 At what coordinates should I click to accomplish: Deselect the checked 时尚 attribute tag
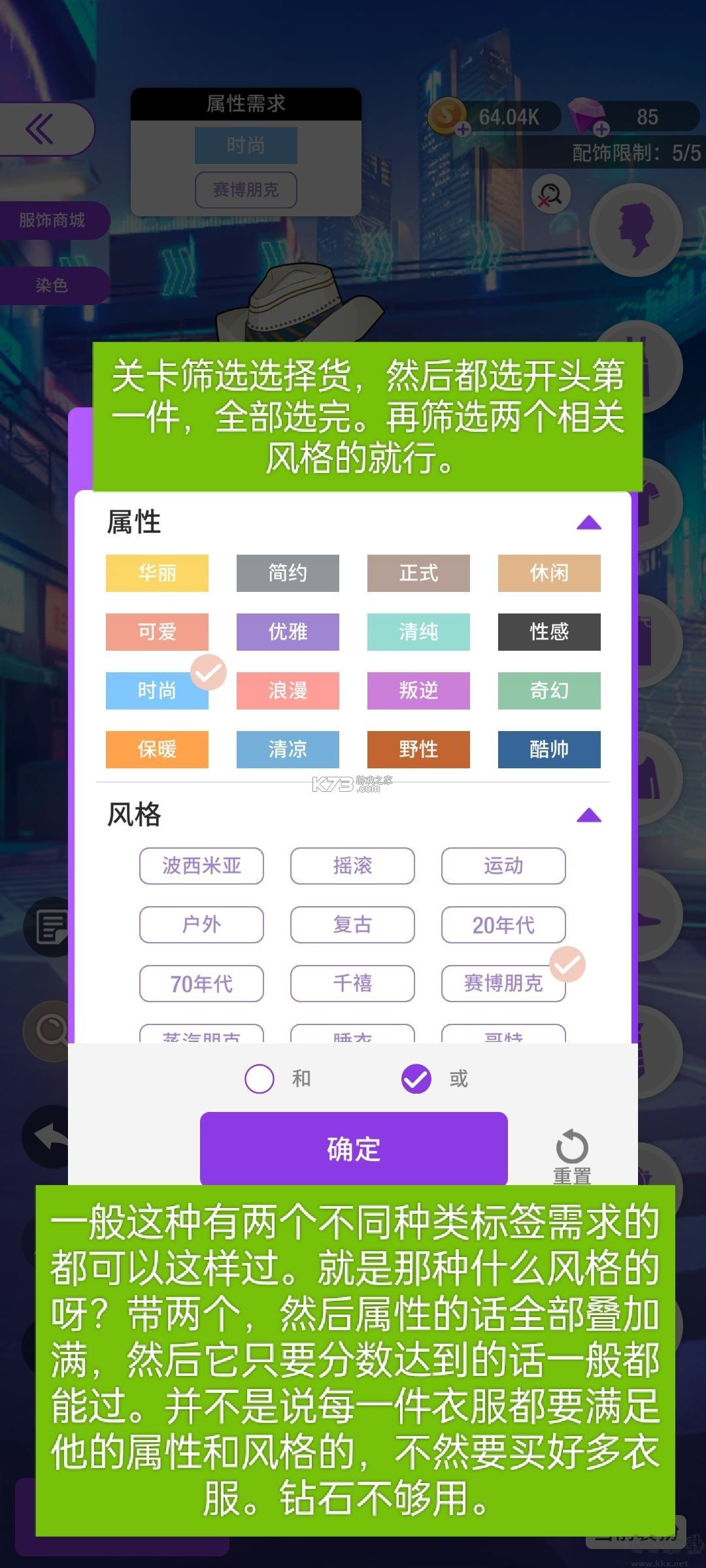(156, 691)
